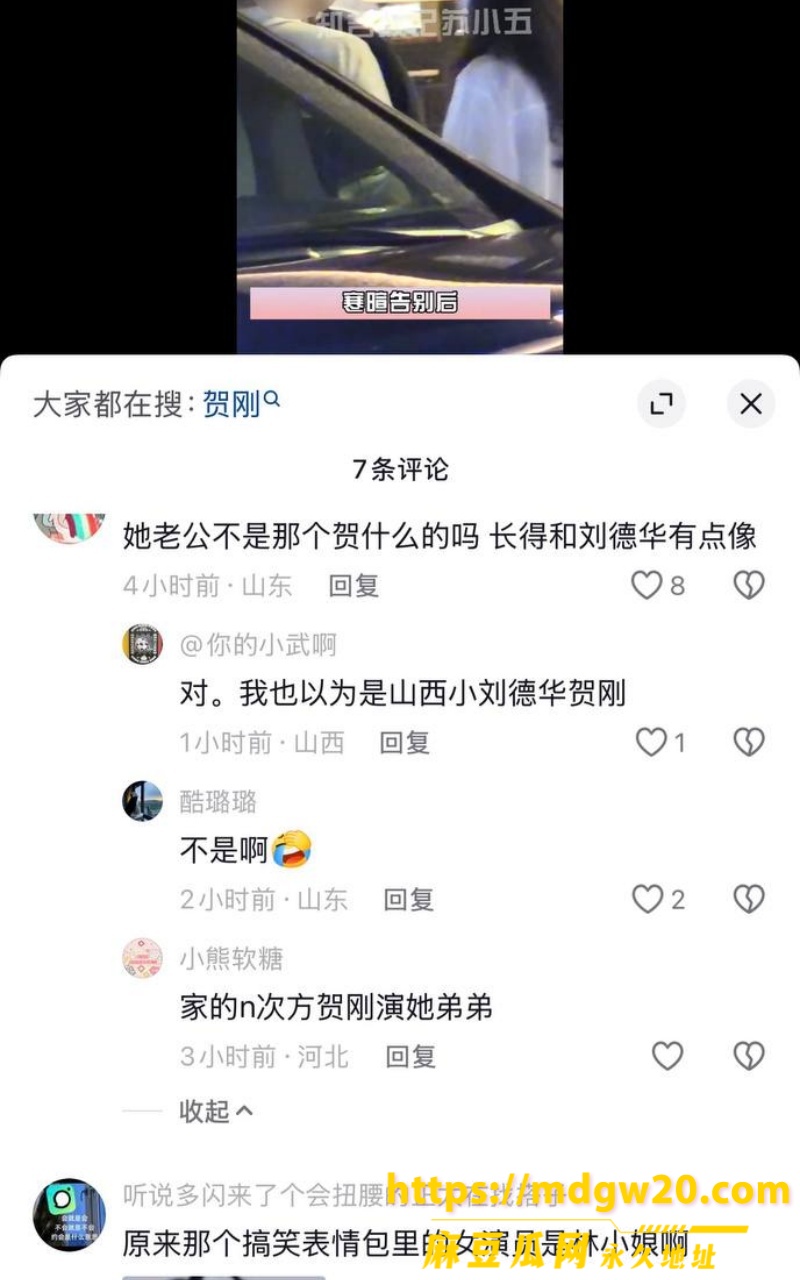Collapse the replies with 收起
The height and width of the screenshot is (1280, 800).
tap(216, 1111)
